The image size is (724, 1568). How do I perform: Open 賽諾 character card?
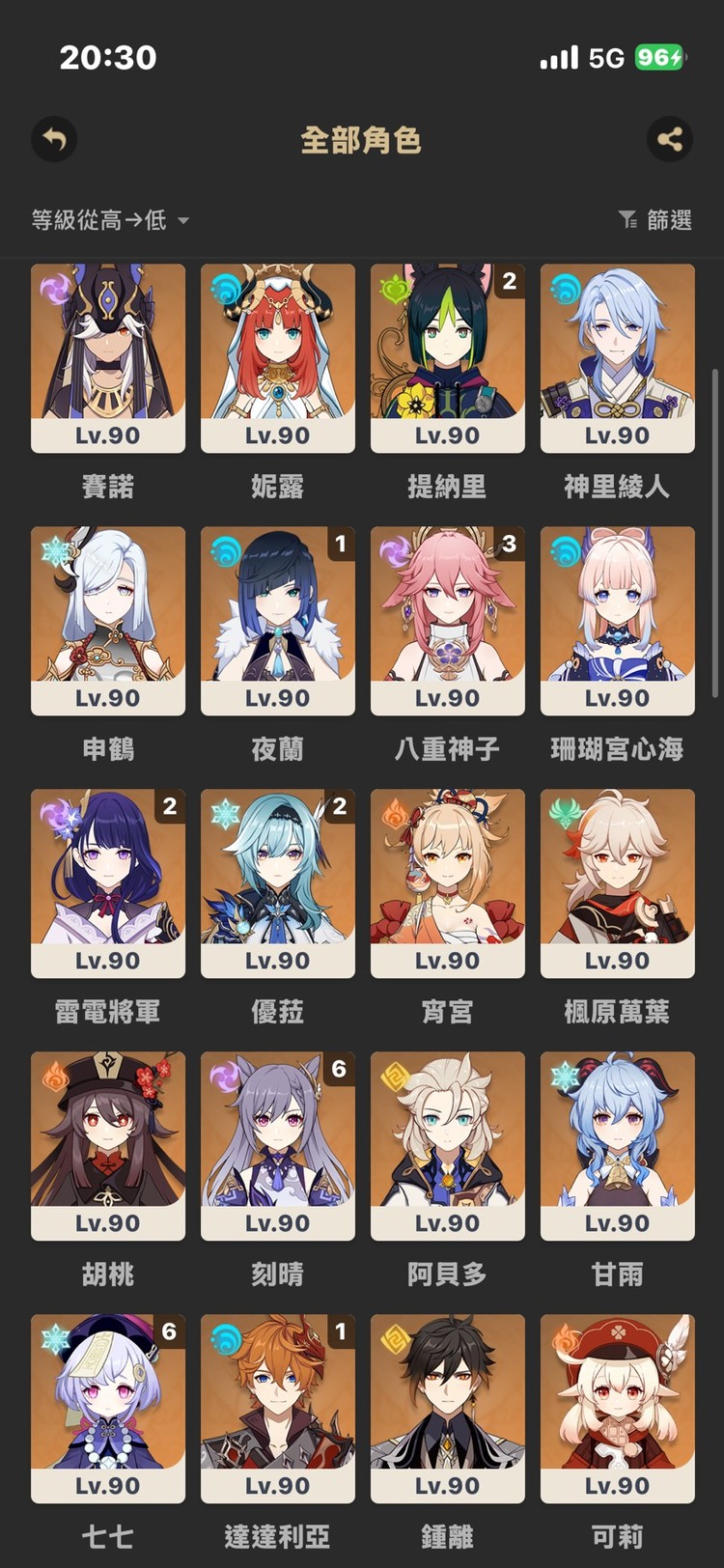(x=108, y=358)
